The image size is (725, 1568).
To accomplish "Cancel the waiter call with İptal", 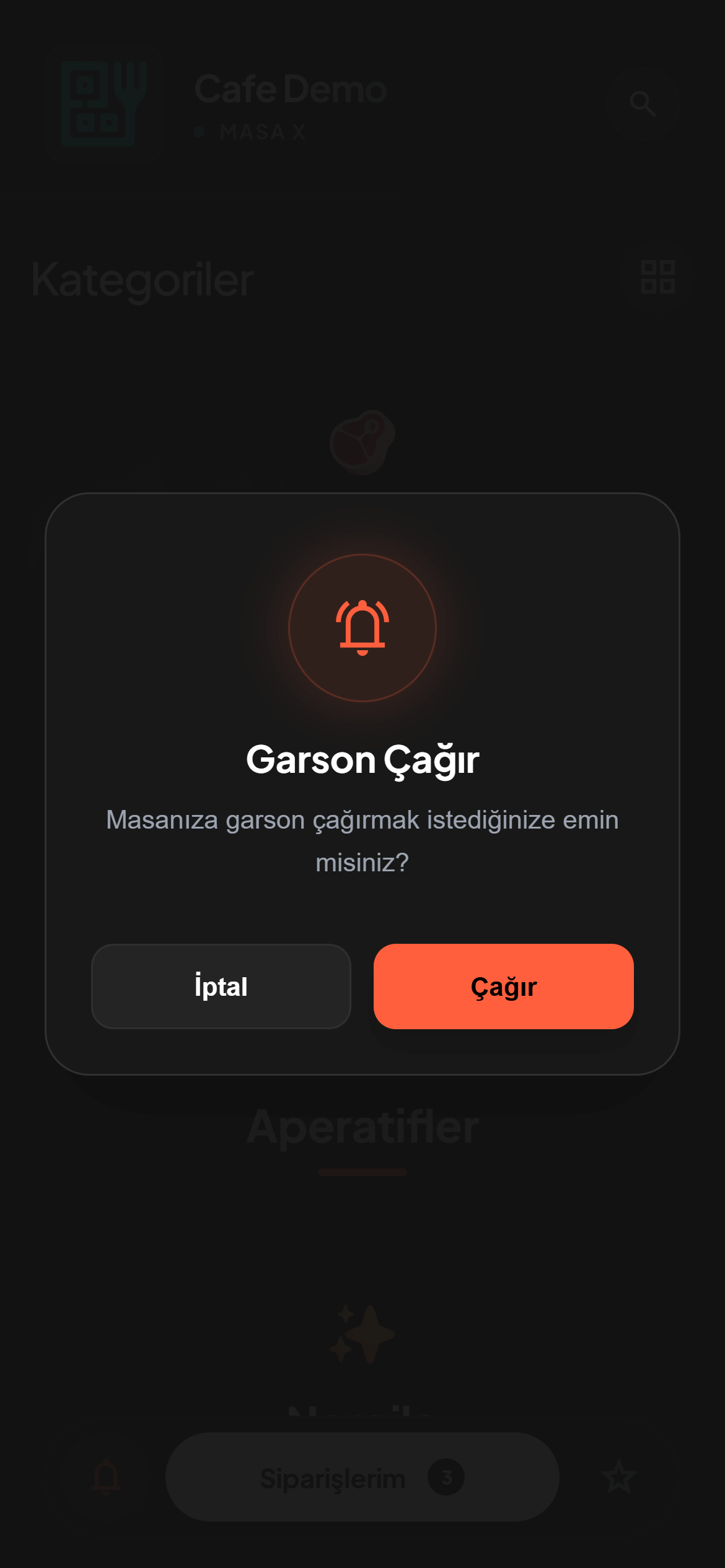I will (x=221, y=986).
